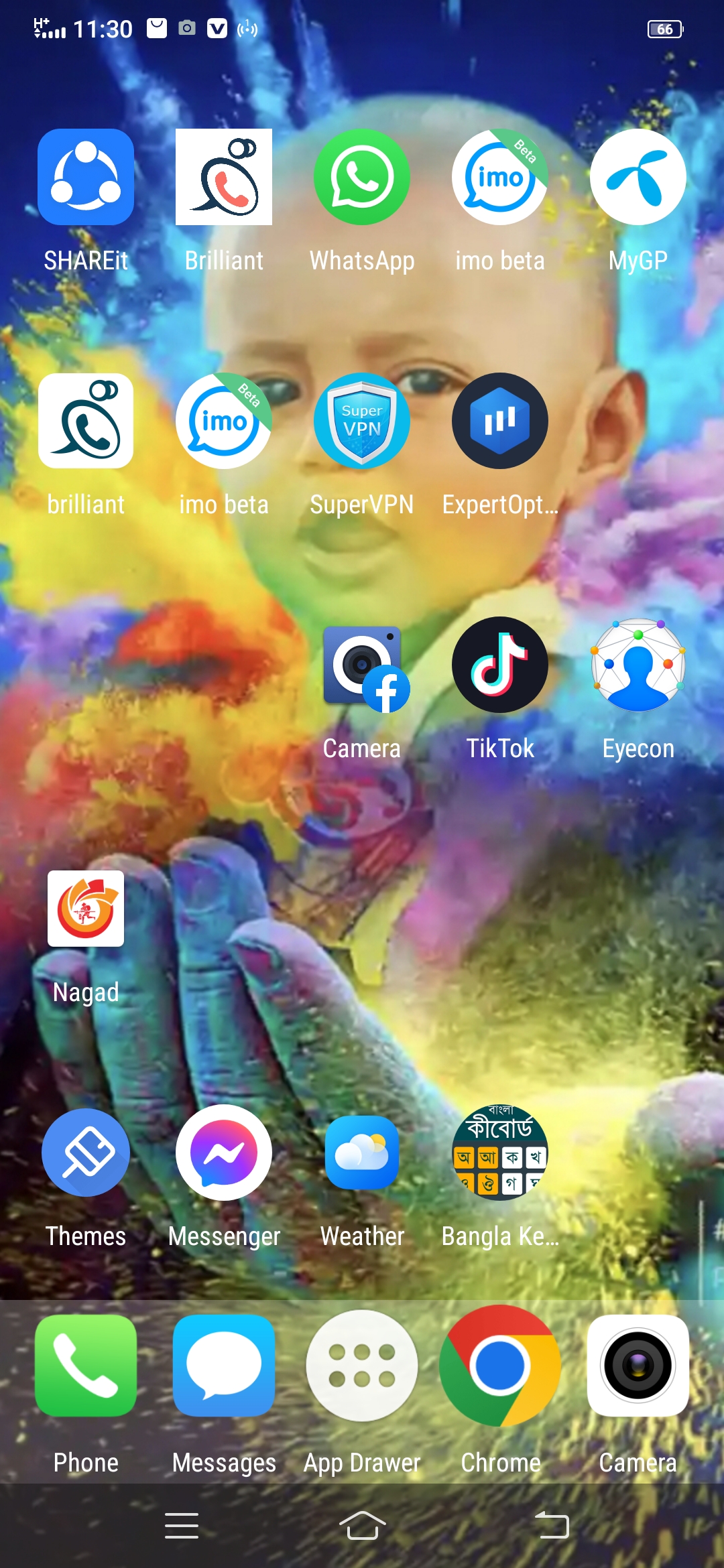Tap the system back button
The height and width of the screenshot is (1568, 724).
point(552,1526)
